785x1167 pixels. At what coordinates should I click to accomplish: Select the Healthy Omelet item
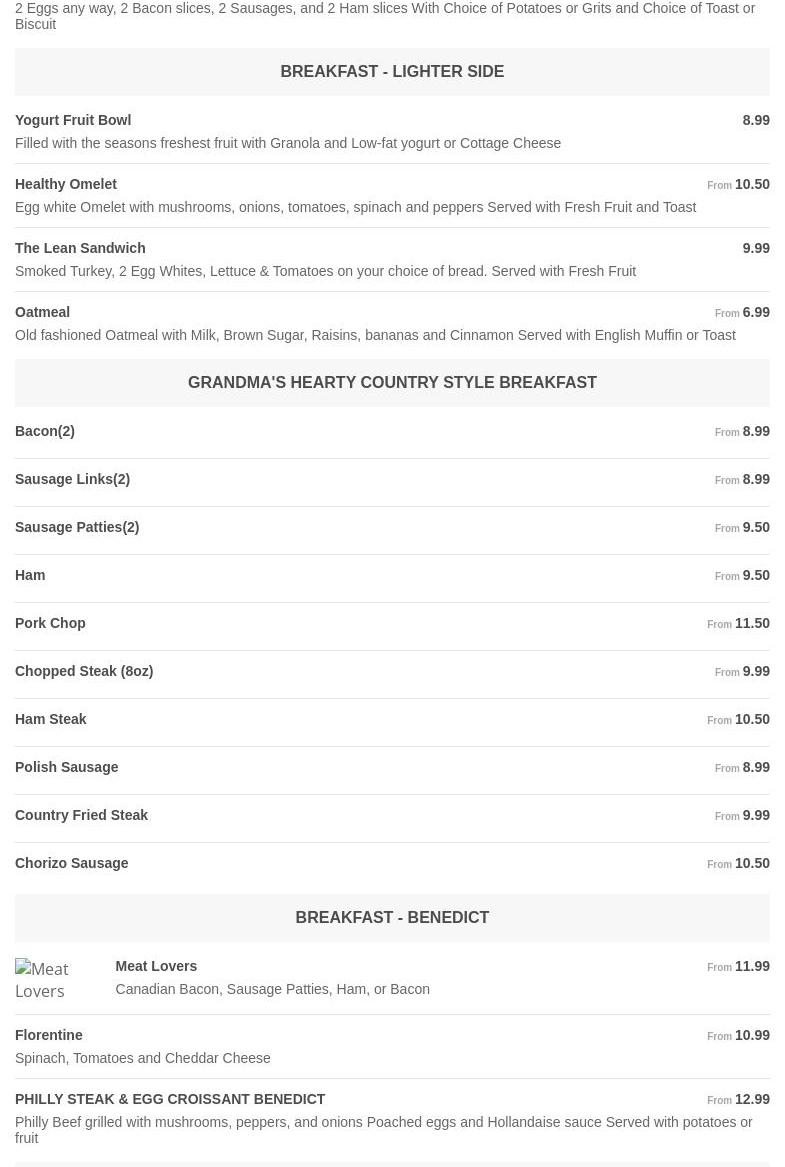(x=66, y=184)
